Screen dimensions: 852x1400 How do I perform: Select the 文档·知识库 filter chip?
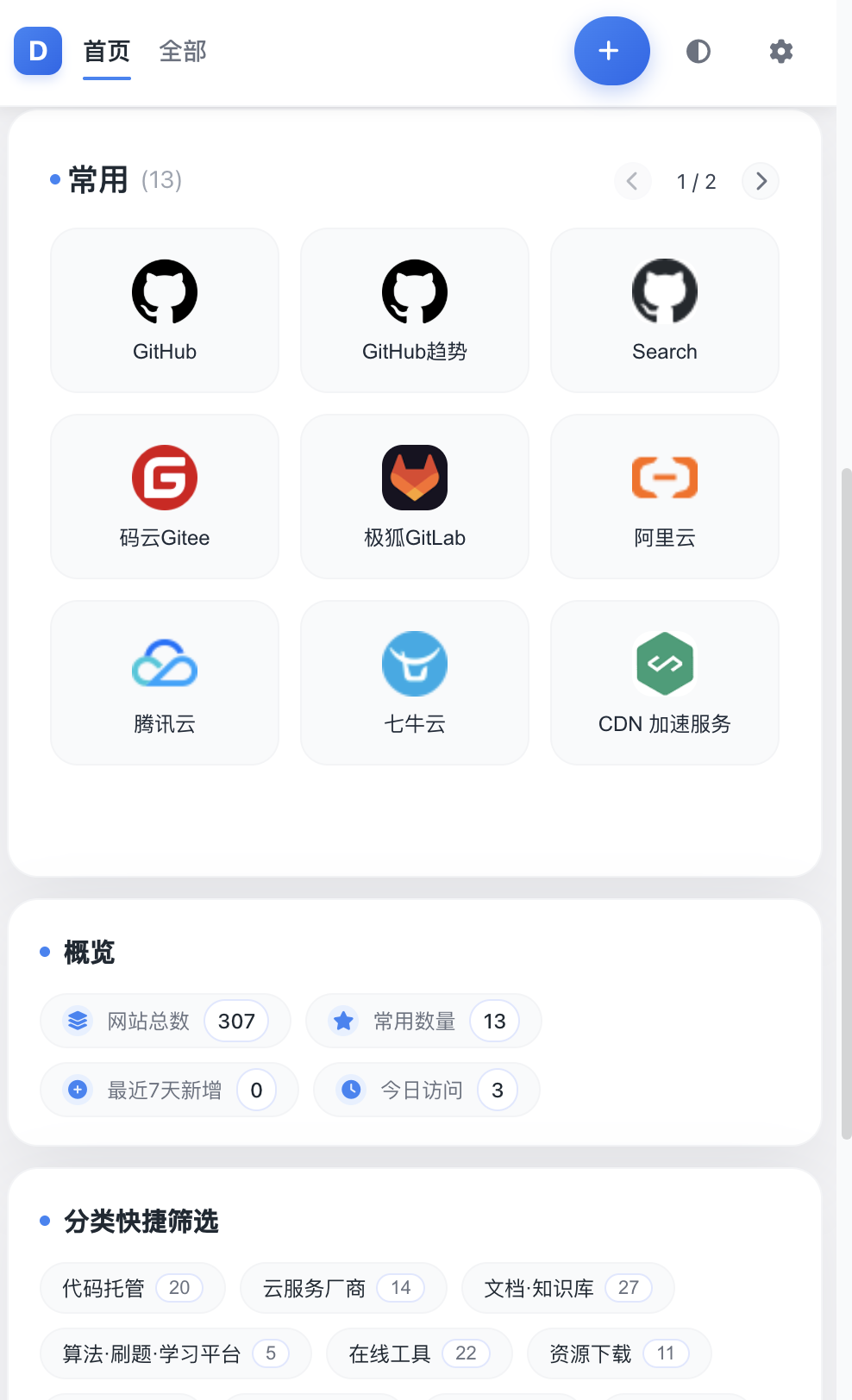pos(568,1288)
